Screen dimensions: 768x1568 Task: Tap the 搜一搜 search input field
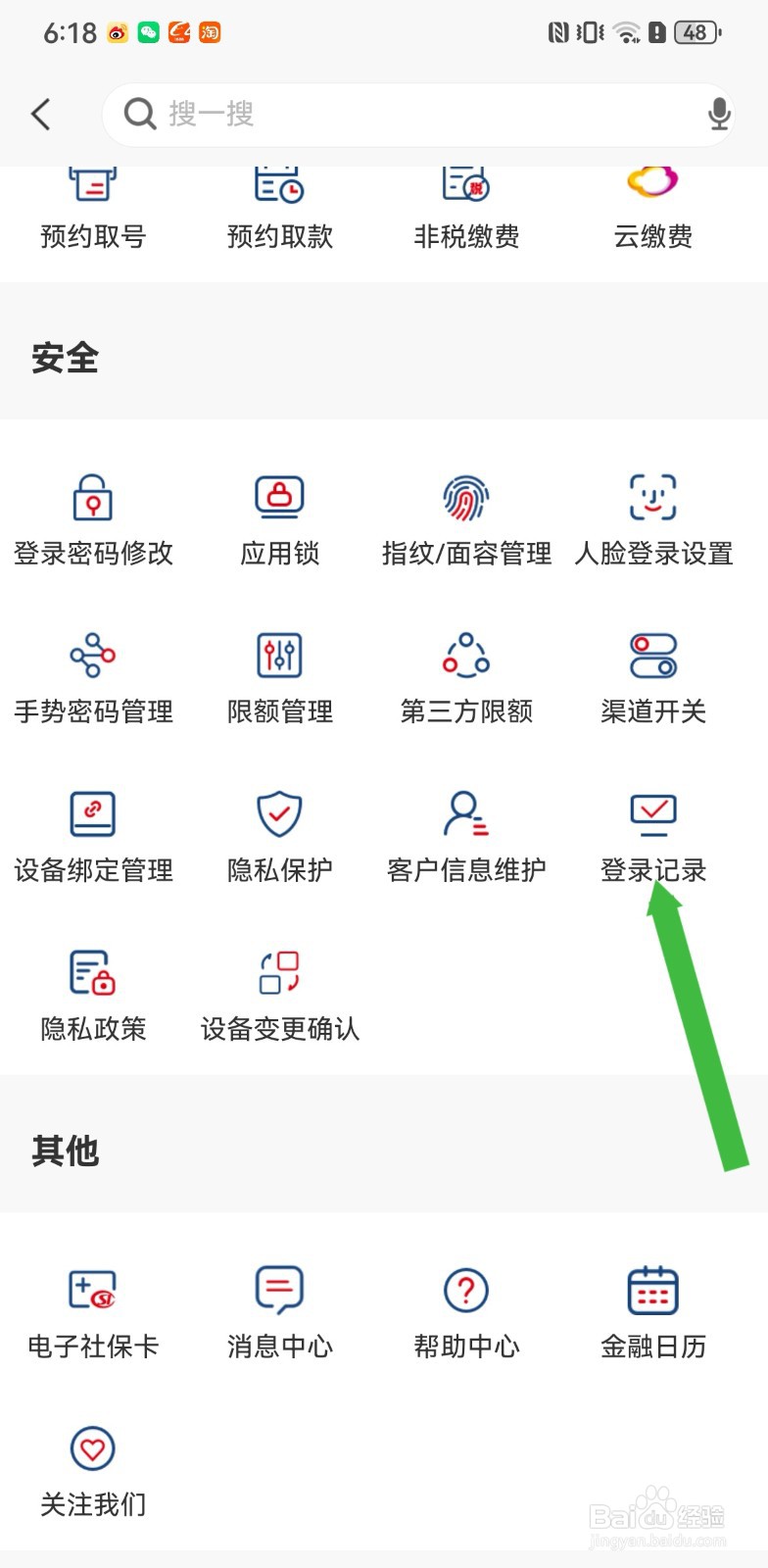click(392, 114)
